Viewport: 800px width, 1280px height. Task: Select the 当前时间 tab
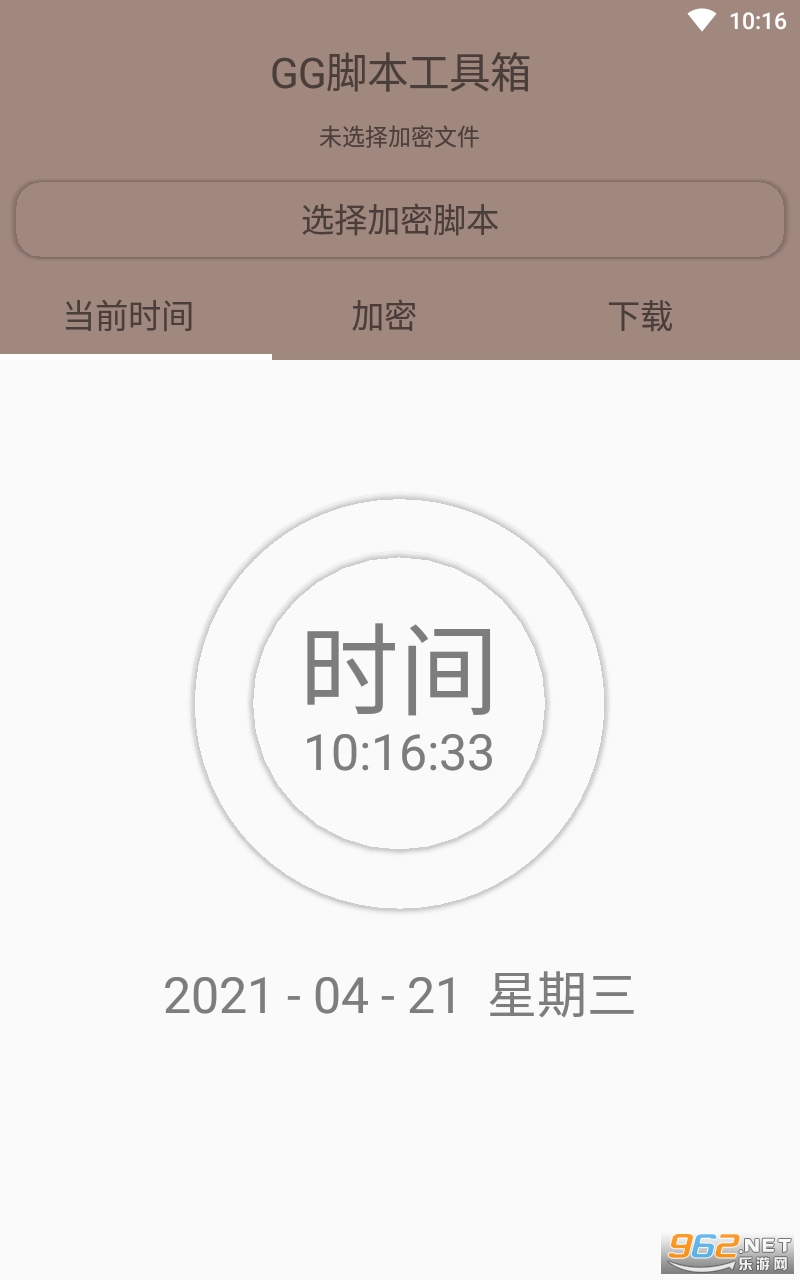pos(128,316)
